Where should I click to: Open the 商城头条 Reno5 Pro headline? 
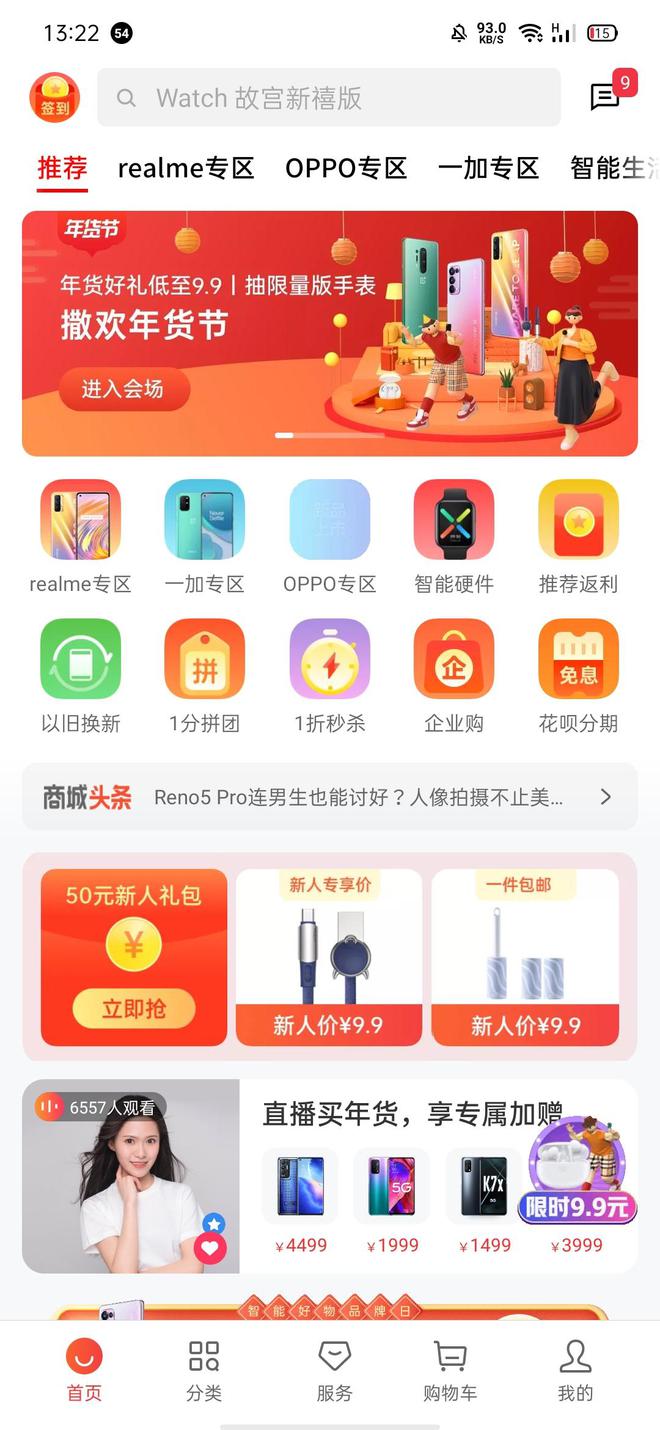358,797
